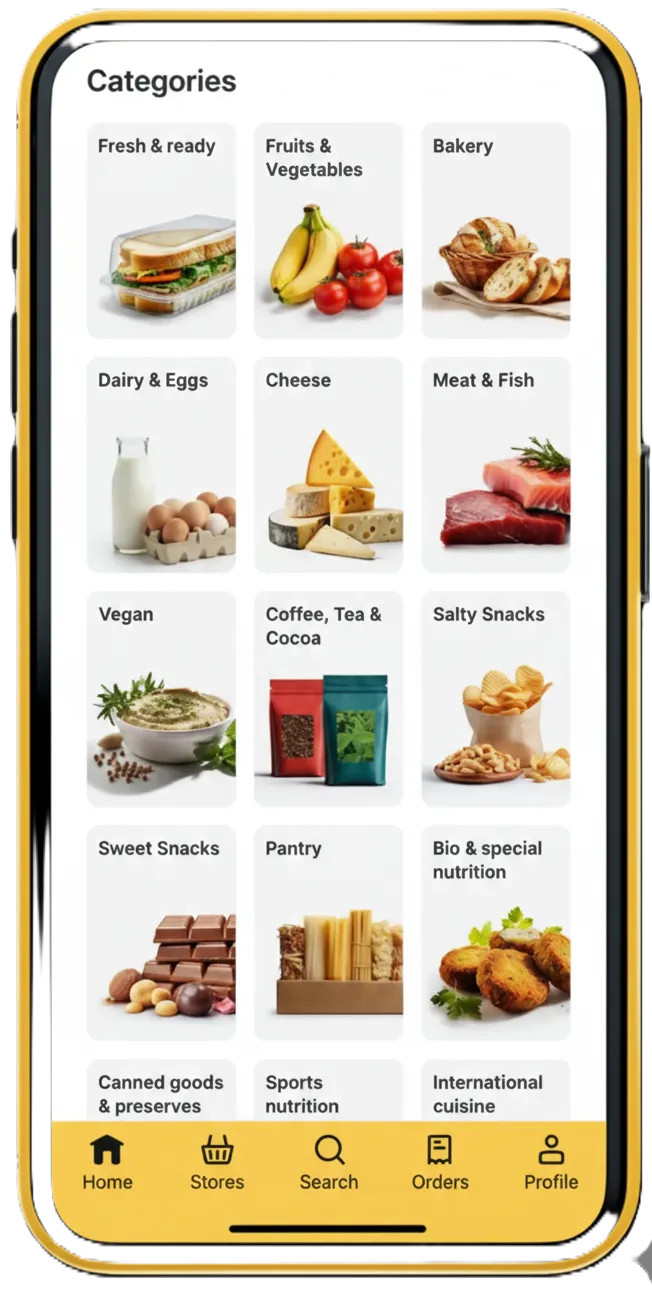Open Canned goods & preserves category
This screenshot has width=652, height=1289.
coord(161,1092)
